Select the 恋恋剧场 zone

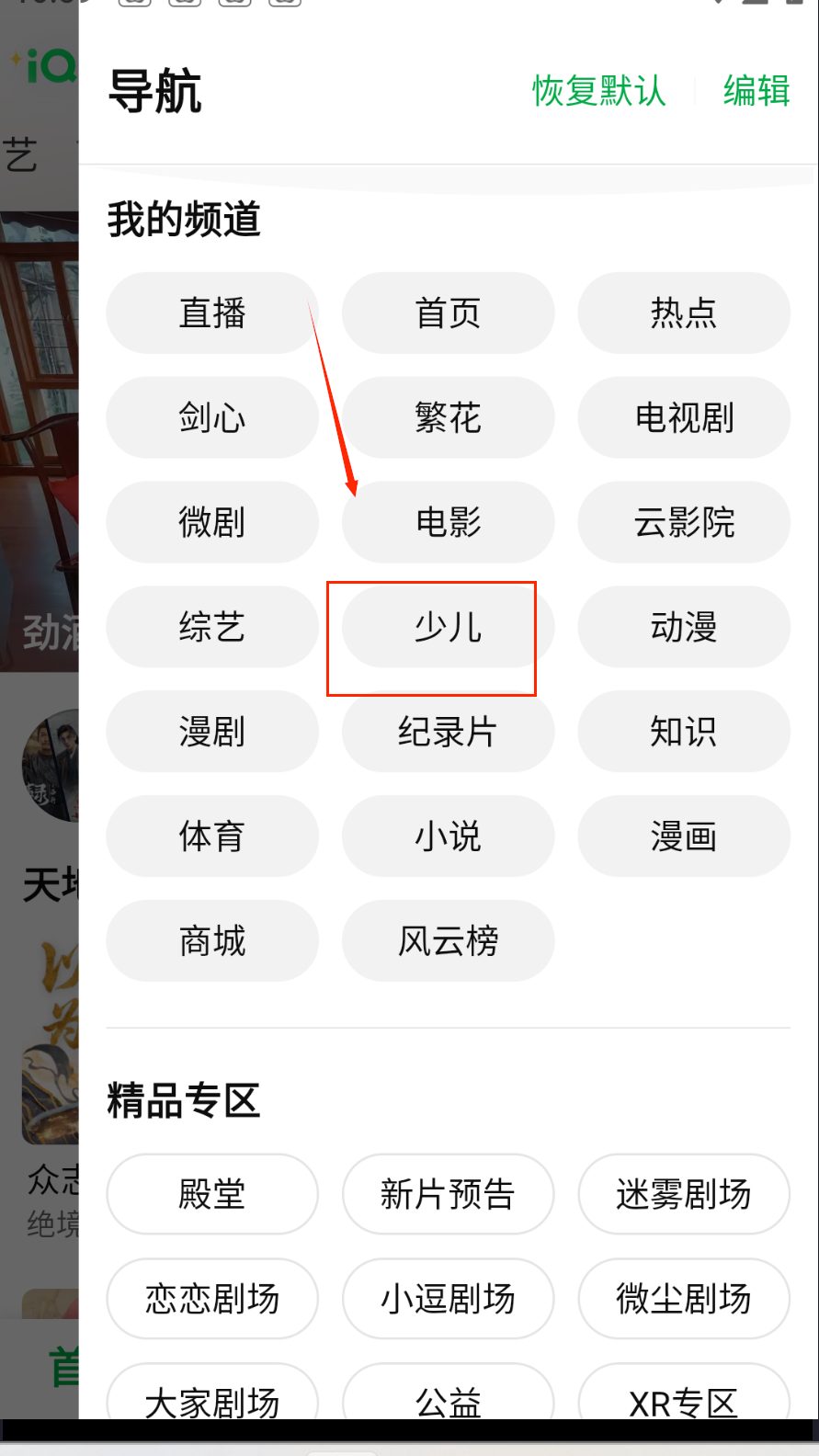212,1299
